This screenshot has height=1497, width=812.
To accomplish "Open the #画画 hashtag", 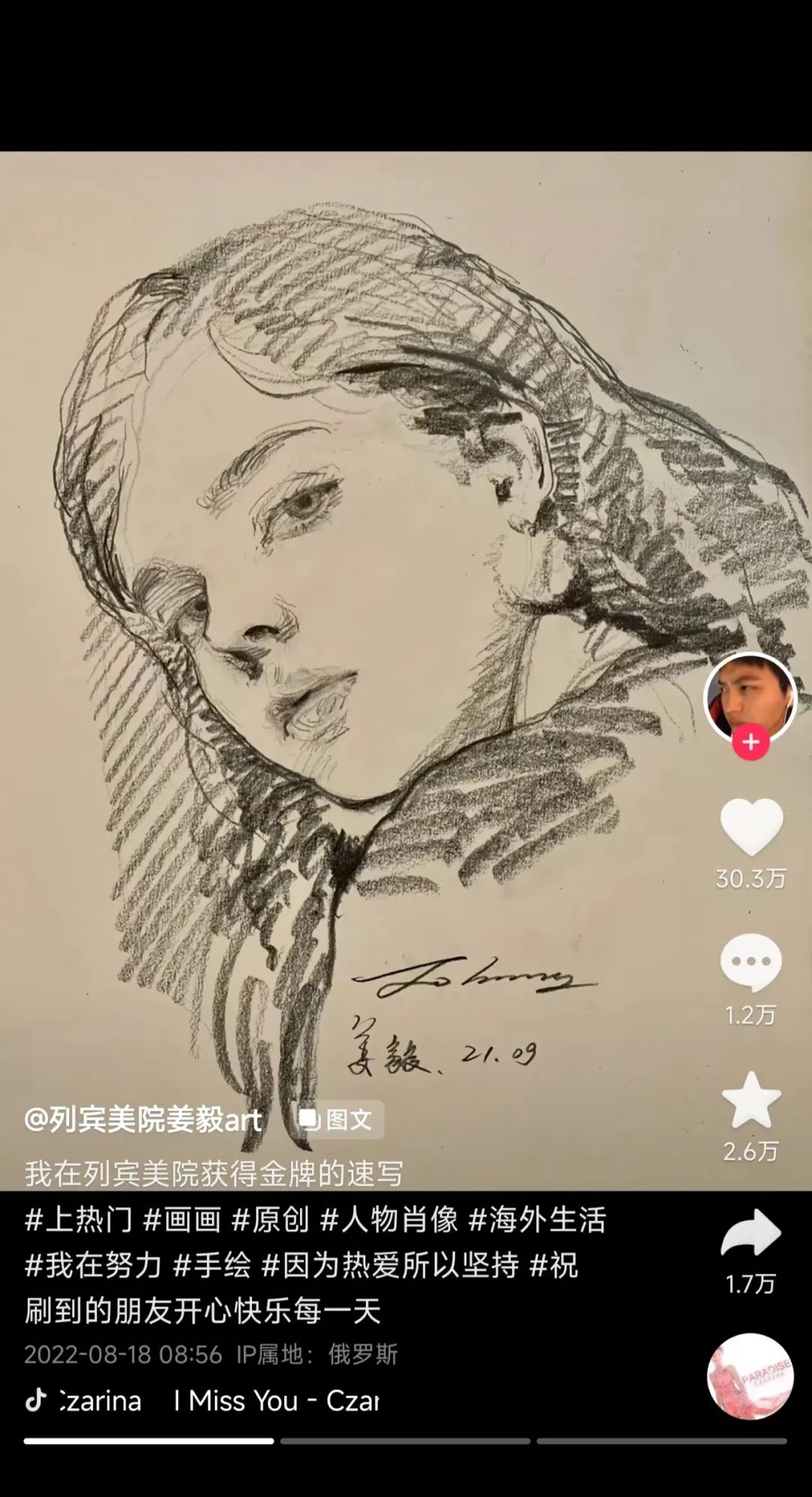I will click(x=182, y=1220).
